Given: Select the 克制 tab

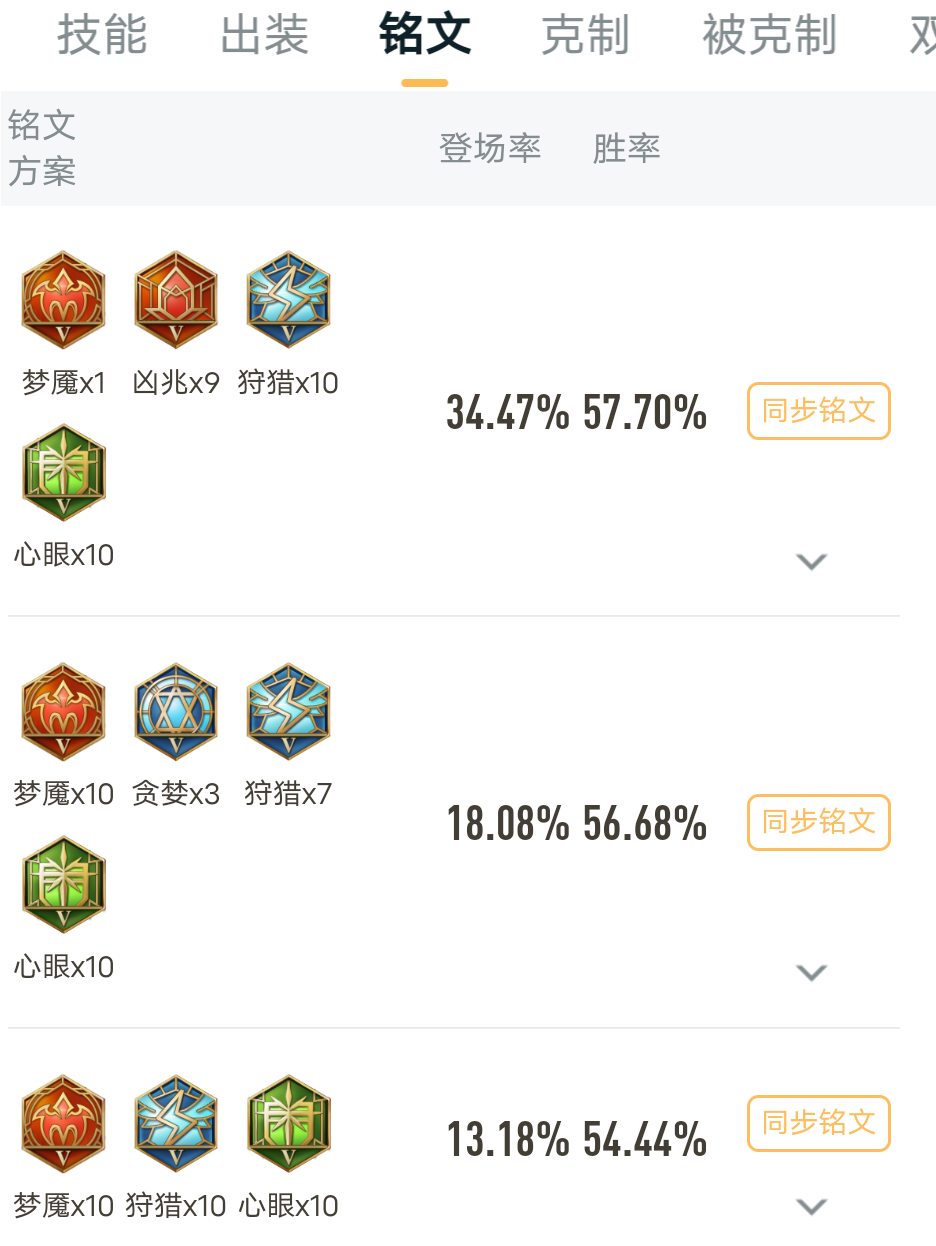Looking at the screenshot, I should click(x=585, y=36).
